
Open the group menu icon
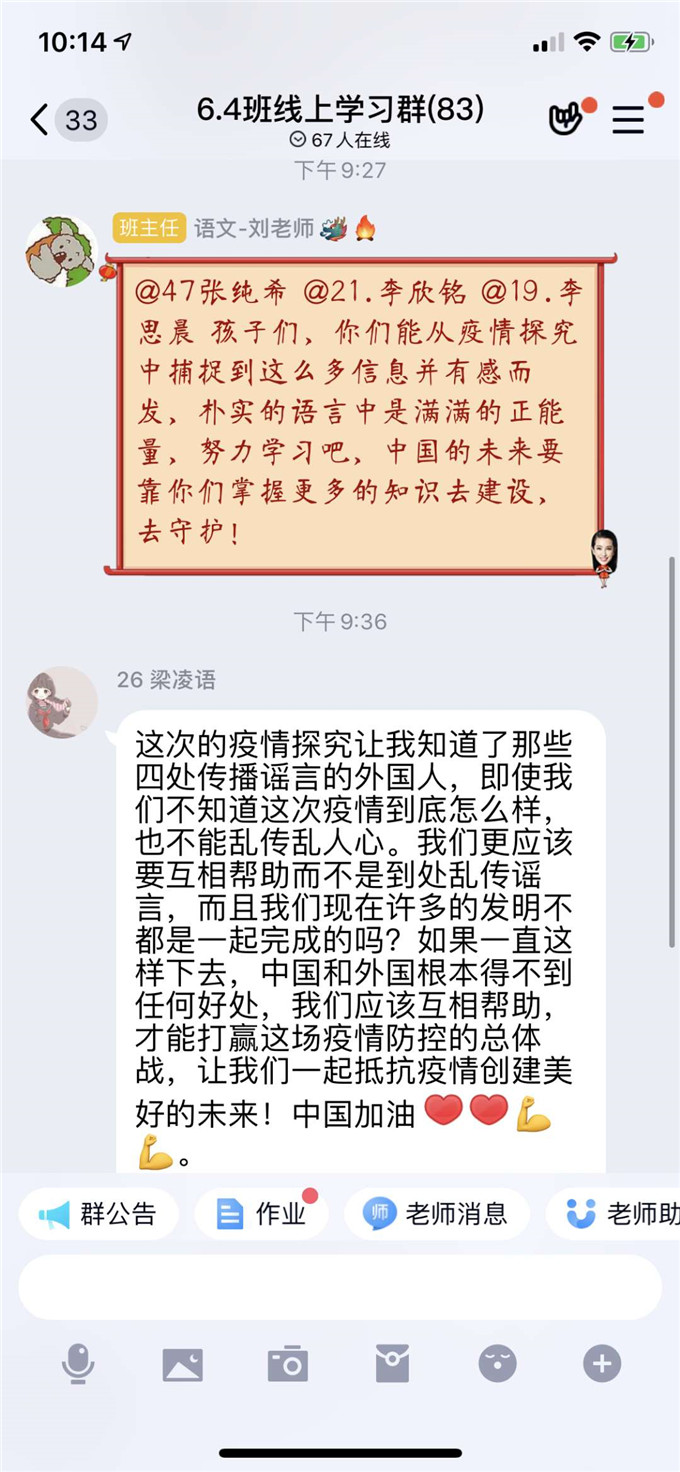[x=628, y=120]
